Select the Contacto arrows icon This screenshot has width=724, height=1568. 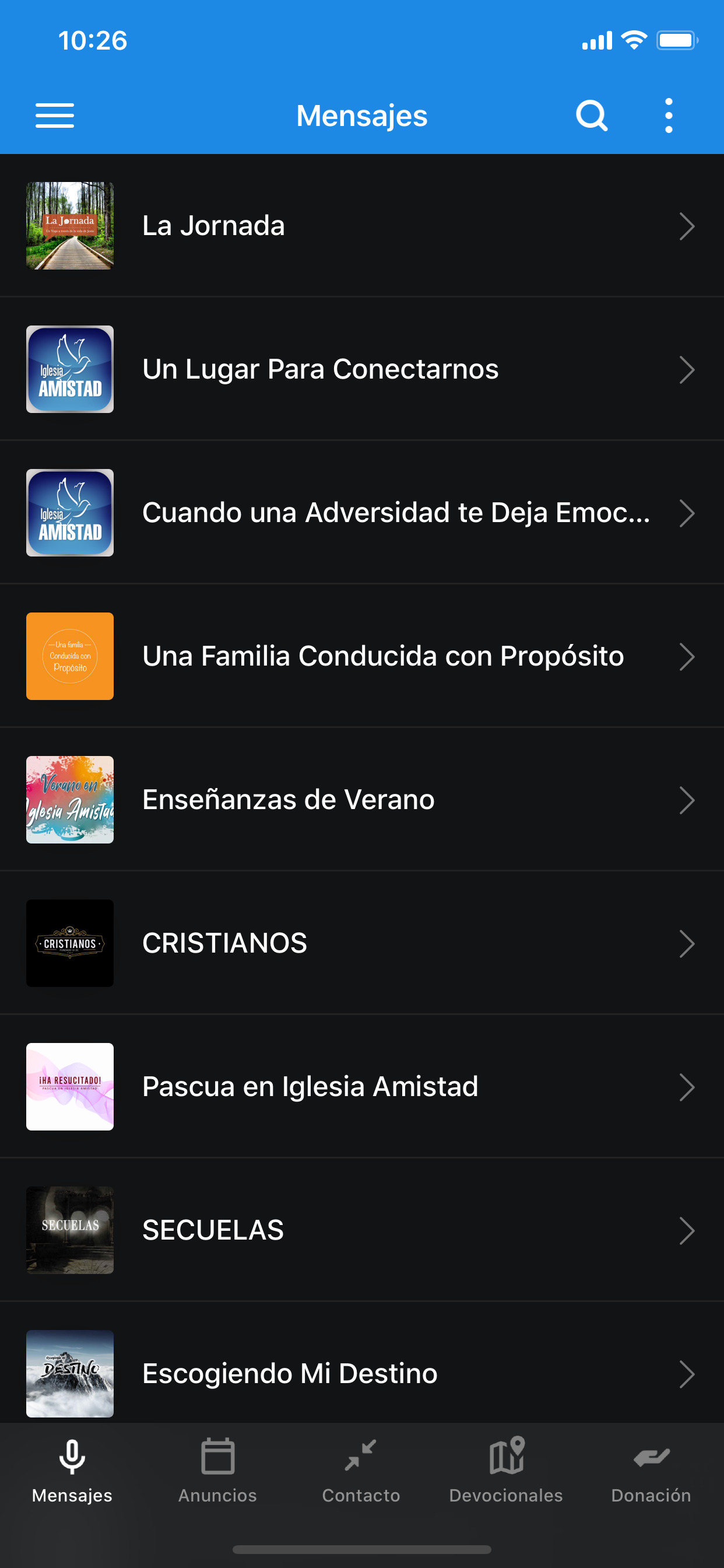(x=362, y=1457)
